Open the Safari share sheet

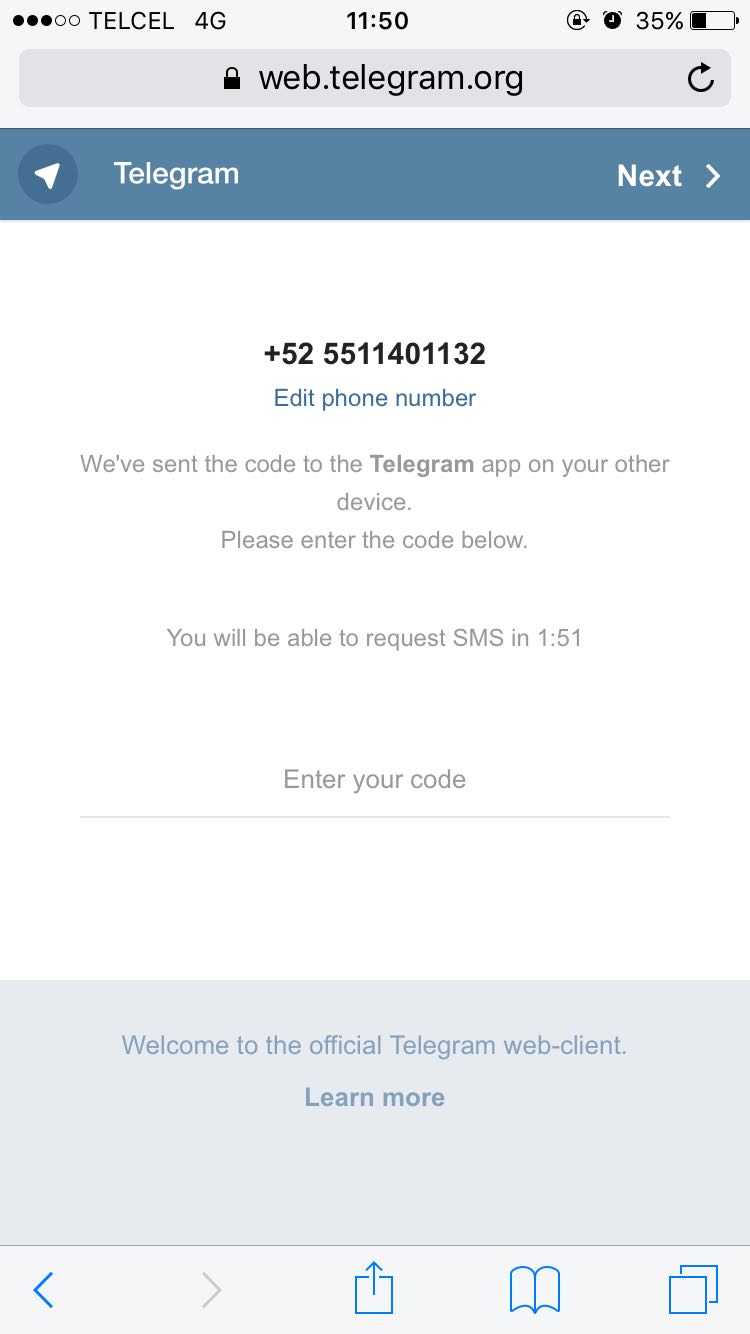(x=375, y=1288)
